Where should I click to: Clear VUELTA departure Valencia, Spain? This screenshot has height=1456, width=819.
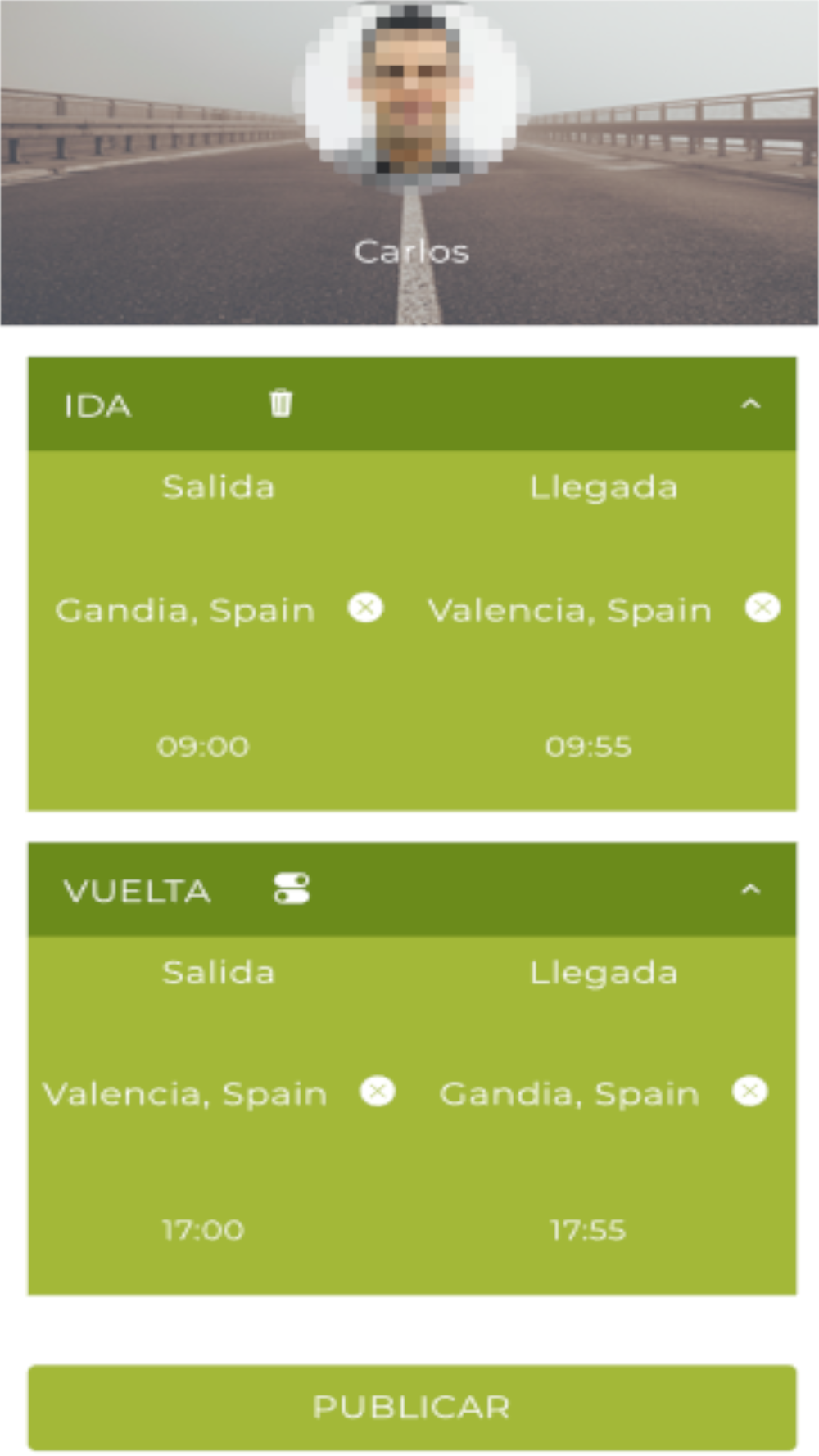click(378, 1091)
